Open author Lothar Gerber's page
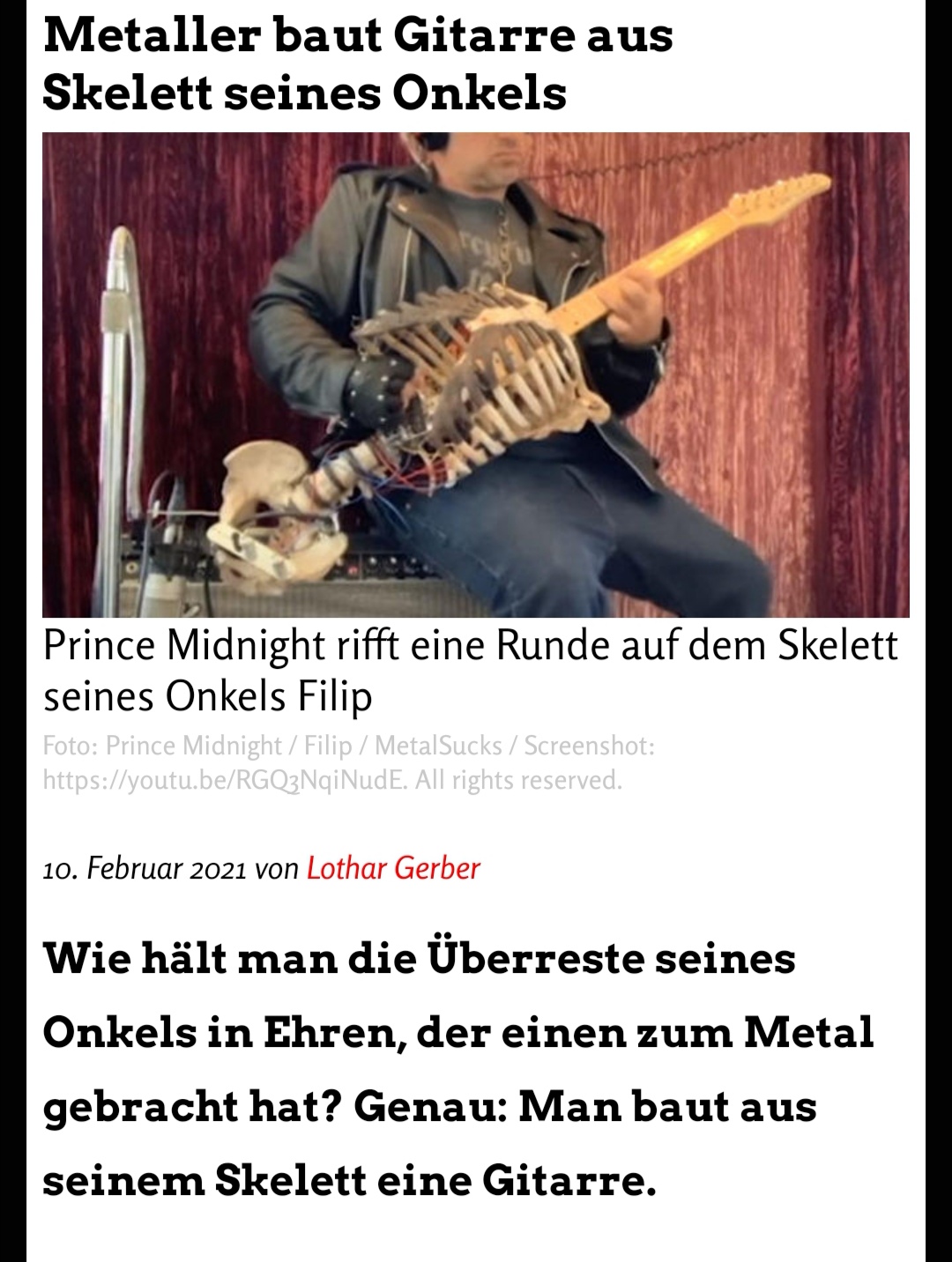The height and width of the screenshot is (1262, 952). (x=393, y=869)
